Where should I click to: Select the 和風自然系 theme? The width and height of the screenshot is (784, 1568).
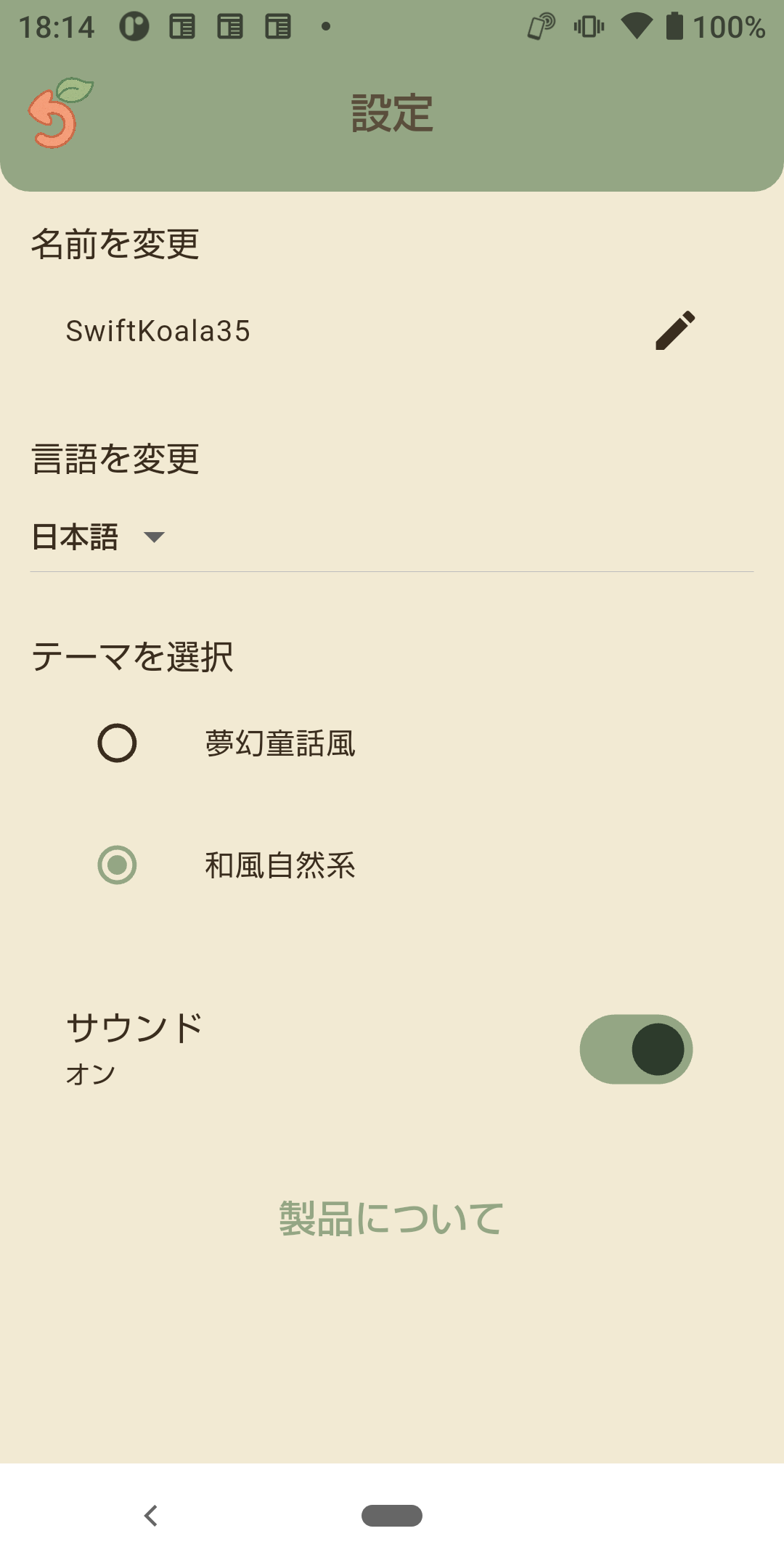point(118,865)
